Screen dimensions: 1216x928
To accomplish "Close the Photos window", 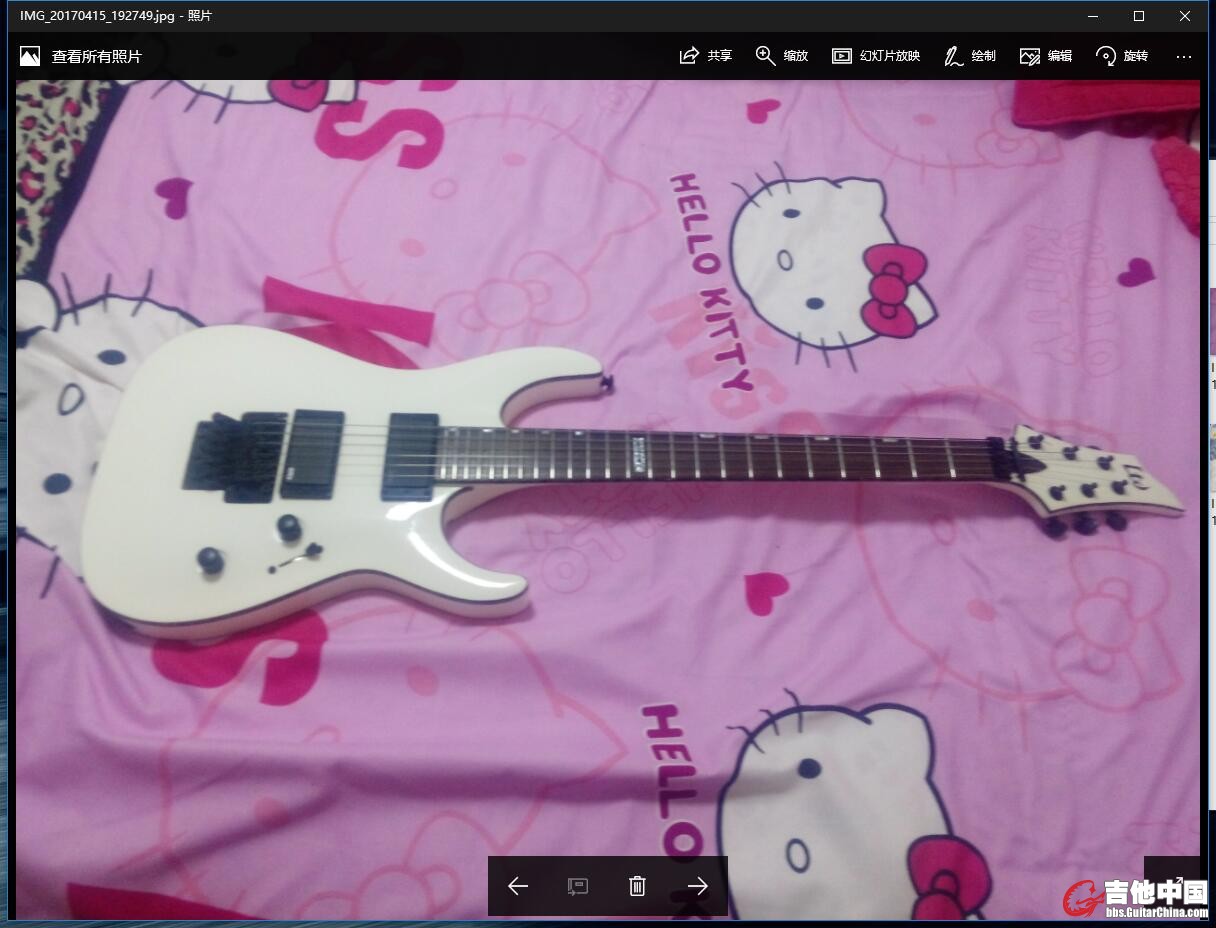I will tap(1185, 16).
